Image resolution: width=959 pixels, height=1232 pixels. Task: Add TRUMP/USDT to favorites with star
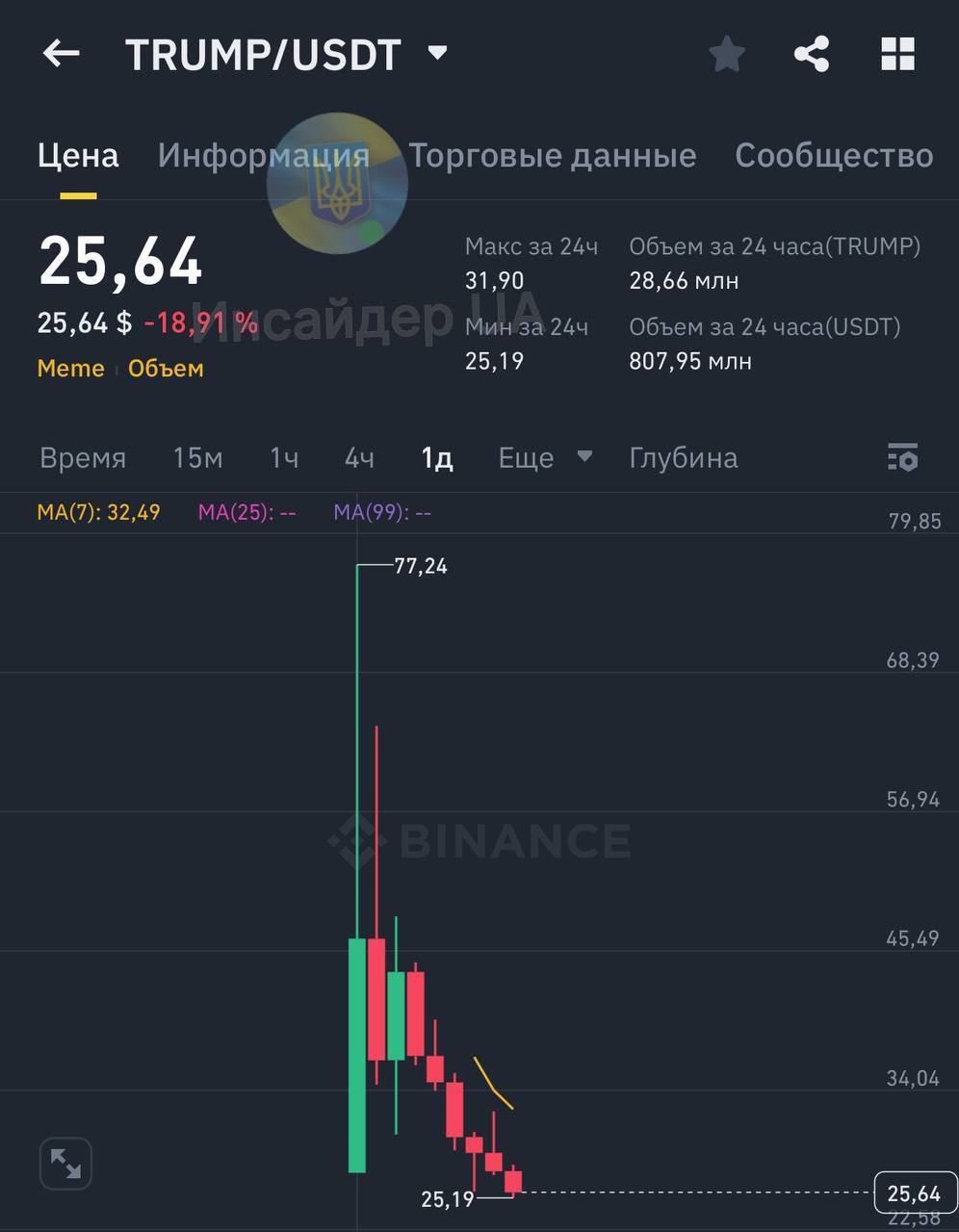(727, 54)
